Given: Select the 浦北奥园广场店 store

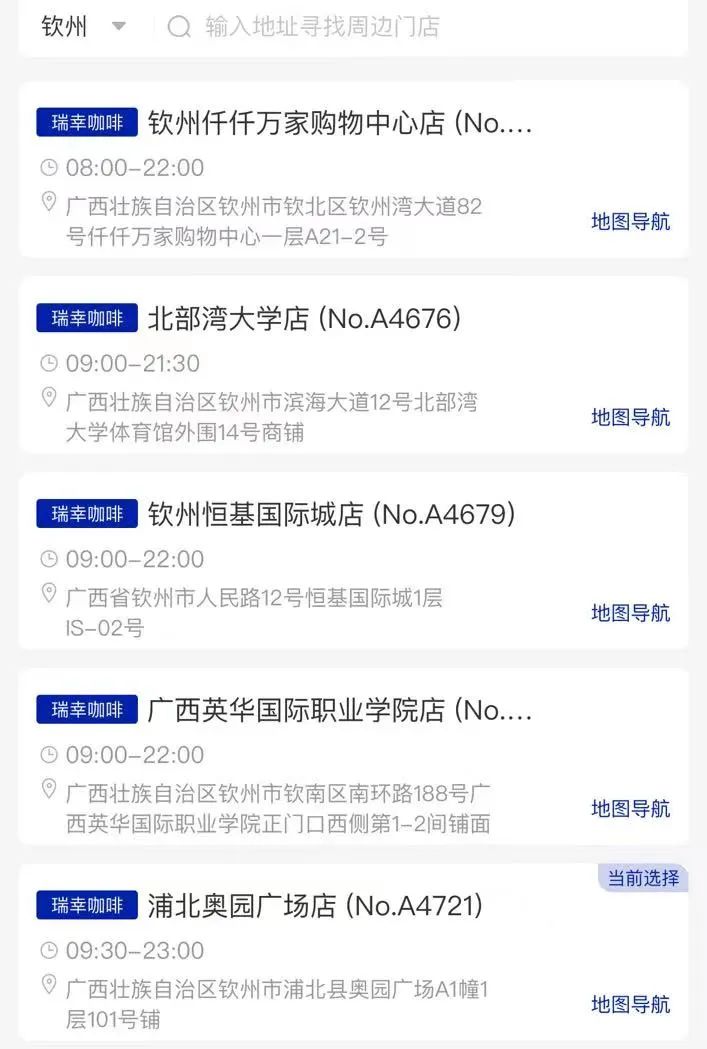Looking at the screenshot, I should tap(315, 907).
